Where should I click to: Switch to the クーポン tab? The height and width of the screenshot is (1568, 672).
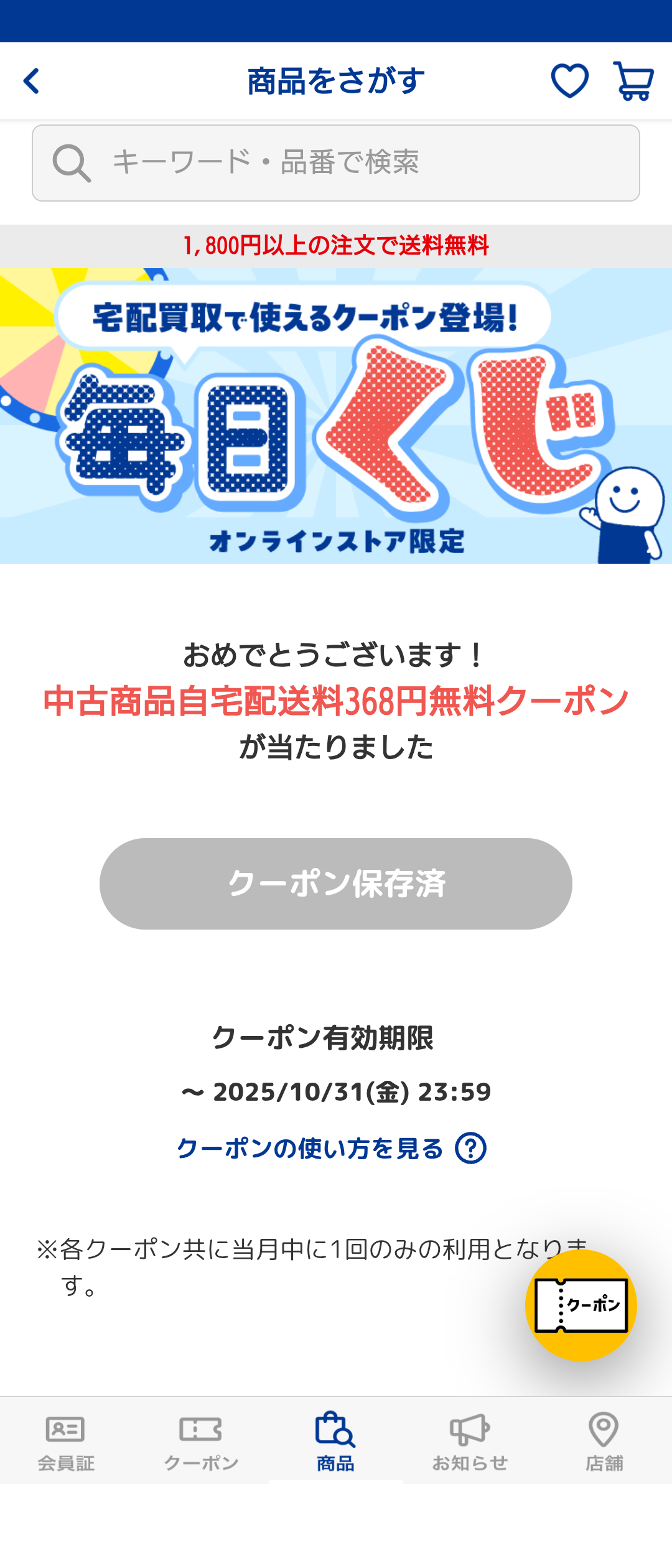click(201, 1442)
